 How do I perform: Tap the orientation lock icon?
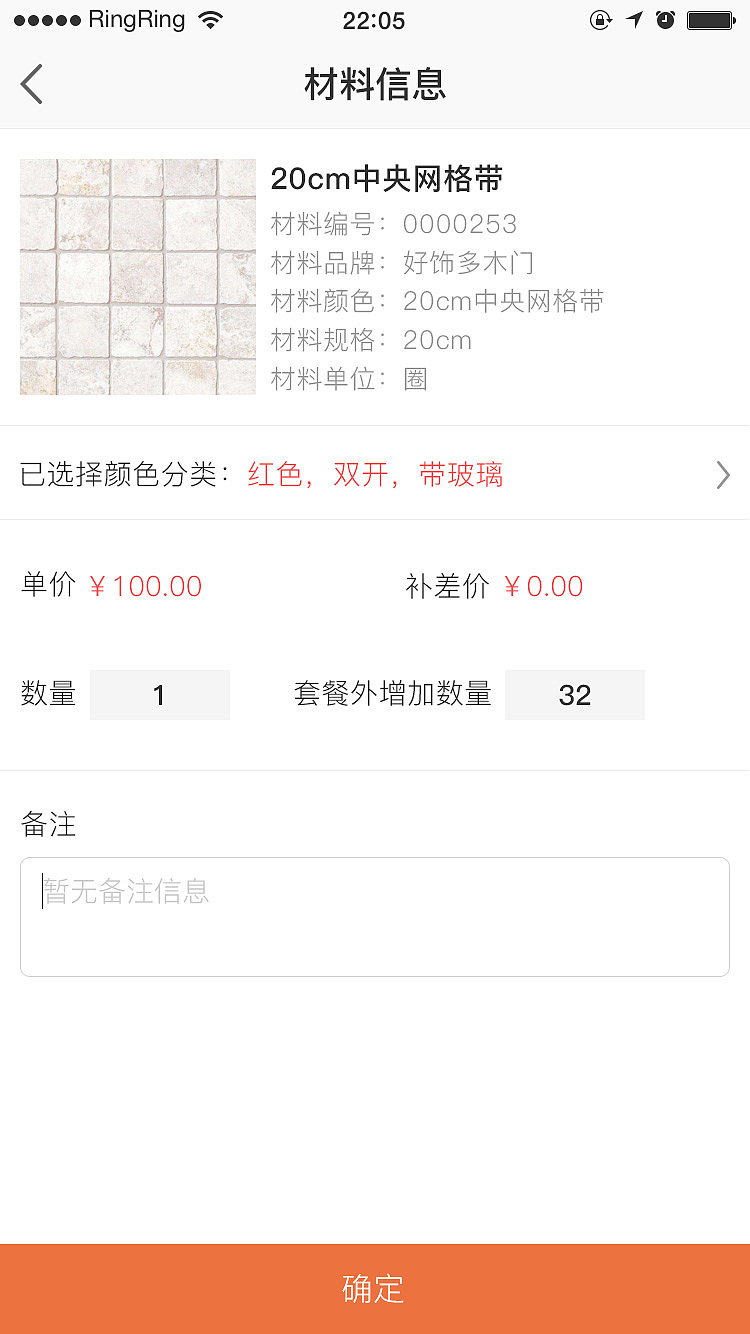click(601, 19)
